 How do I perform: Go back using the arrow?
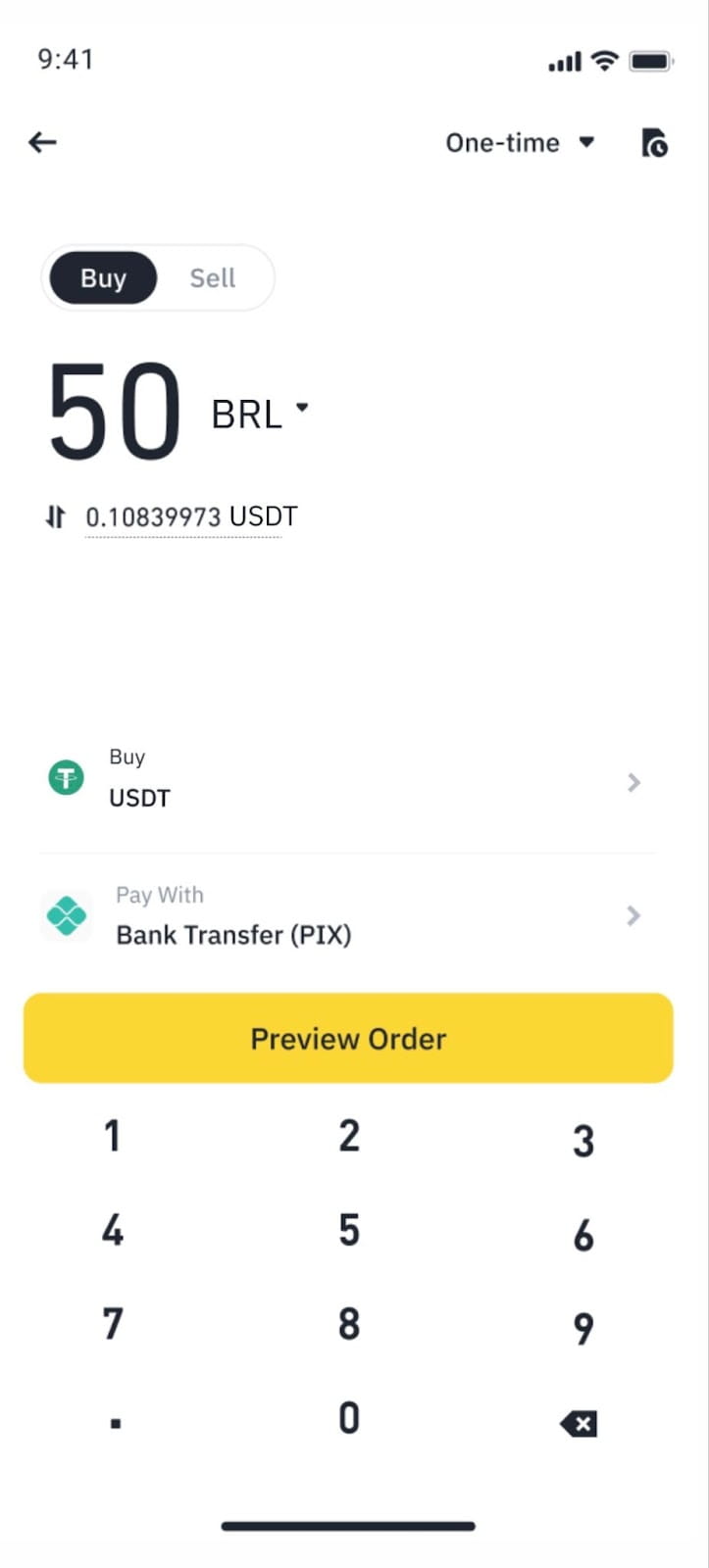(42, 143)
